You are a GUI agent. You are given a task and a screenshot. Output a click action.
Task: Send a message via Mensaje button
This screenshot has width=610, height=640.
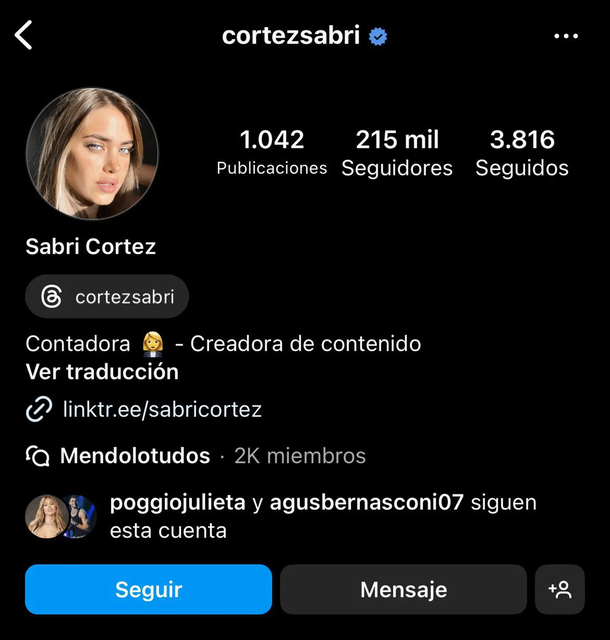[403, 589]
